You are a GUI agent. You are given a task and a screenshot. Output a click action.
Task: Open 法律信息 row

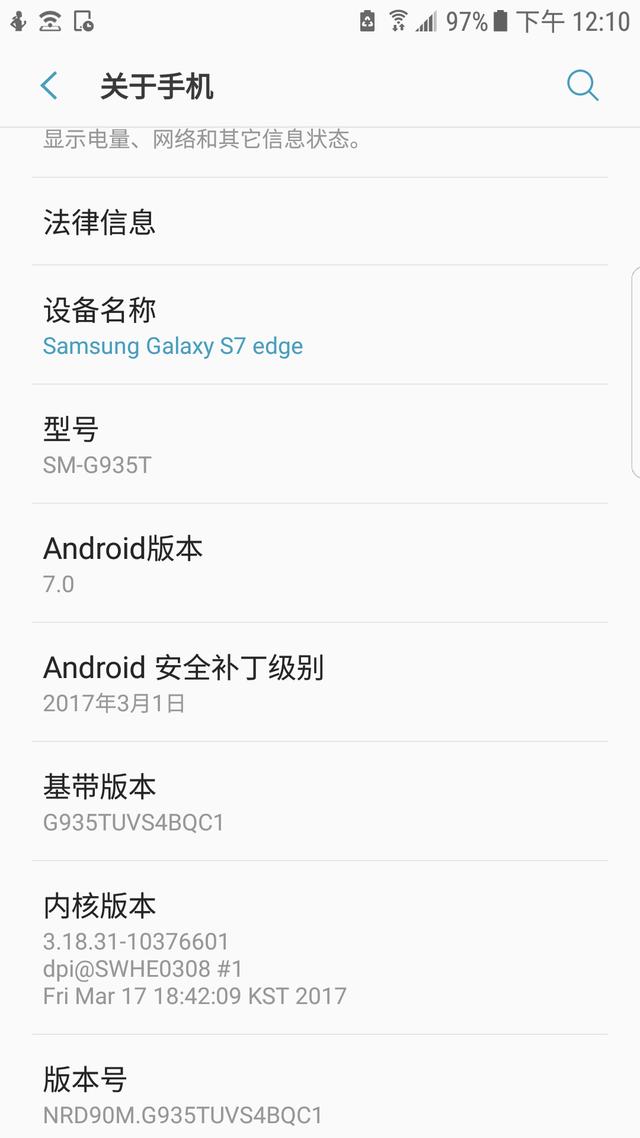tap(320, 222)
